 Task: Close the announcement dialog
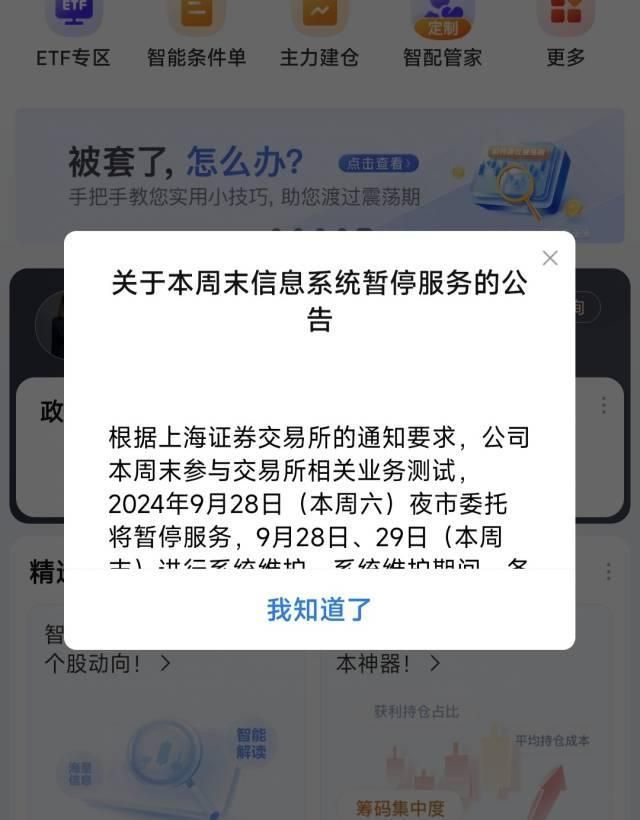pos(550,258)
